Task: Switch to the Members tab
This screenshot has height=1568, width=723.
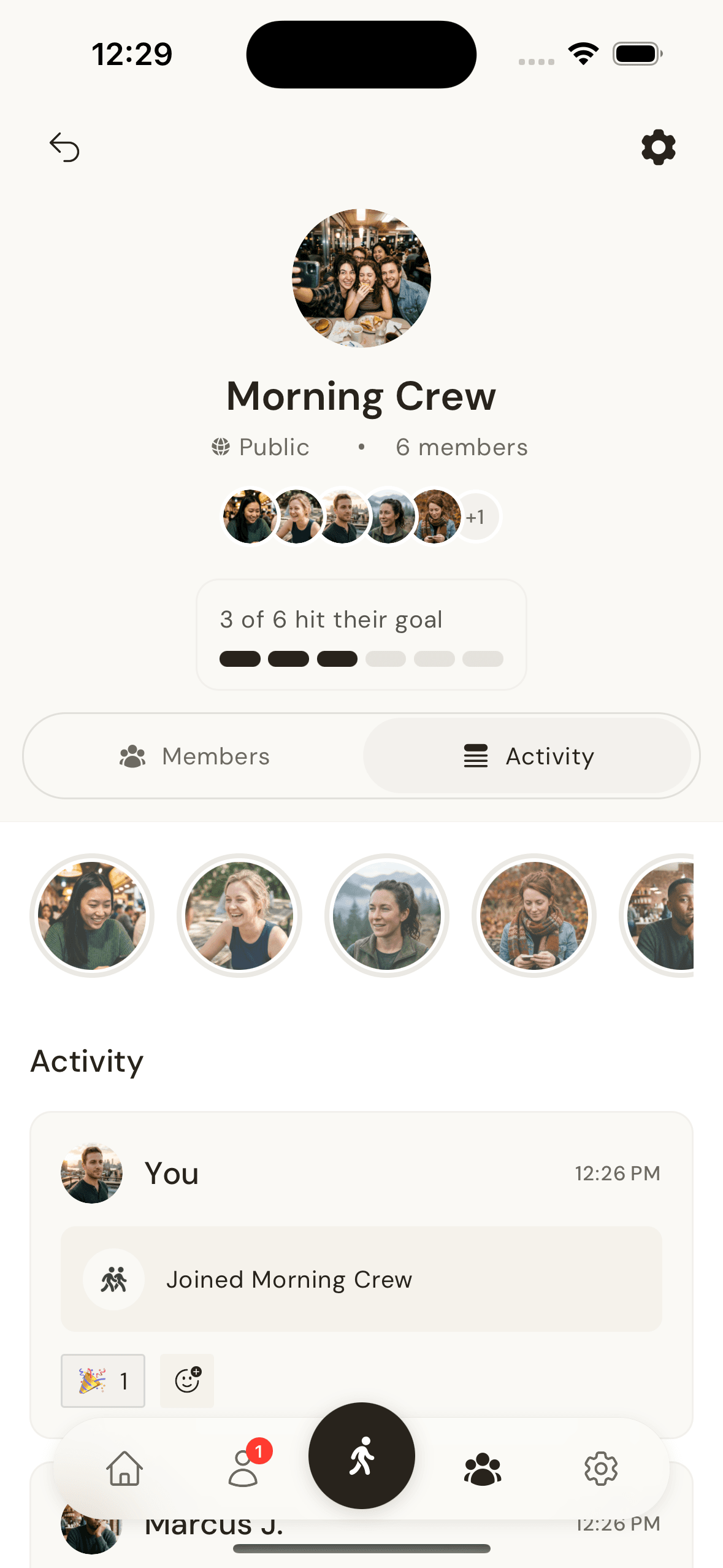Action: pyautogui.click(x=195, y=756)
